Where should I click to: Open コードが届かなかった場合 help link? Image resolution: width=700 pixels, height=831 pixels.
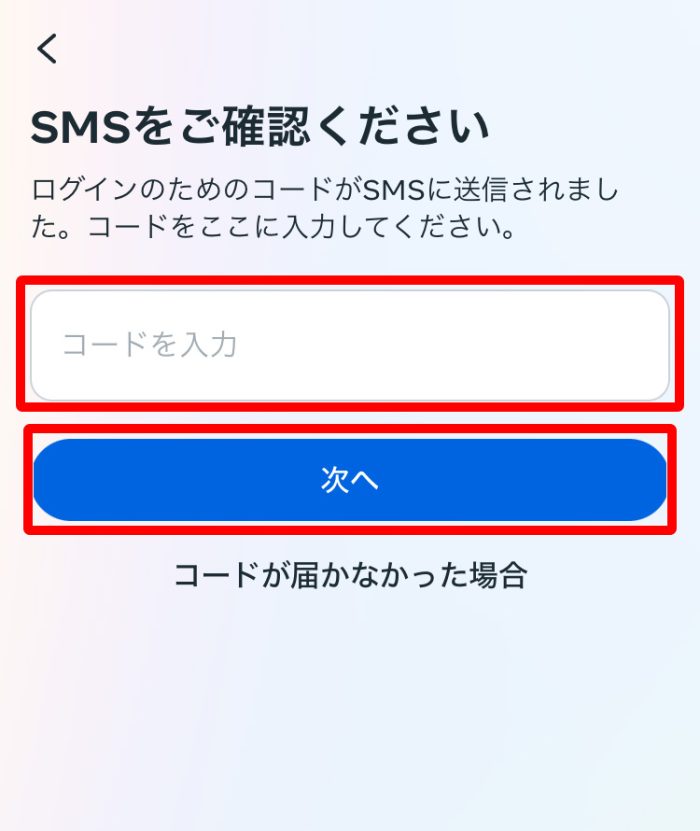tap(349, 575)
